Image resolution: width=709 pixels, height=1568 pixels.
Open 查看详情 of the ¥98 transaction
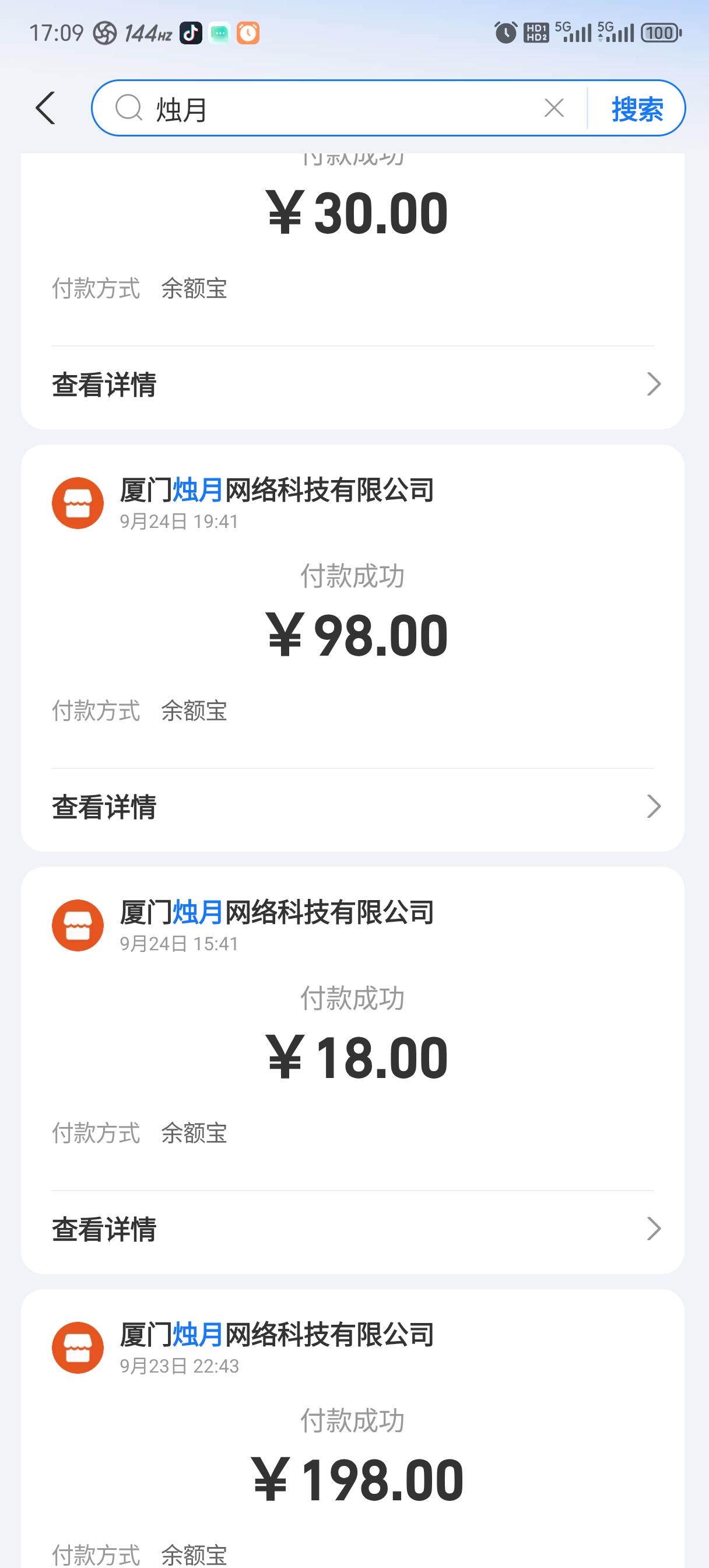pos(105,807)
